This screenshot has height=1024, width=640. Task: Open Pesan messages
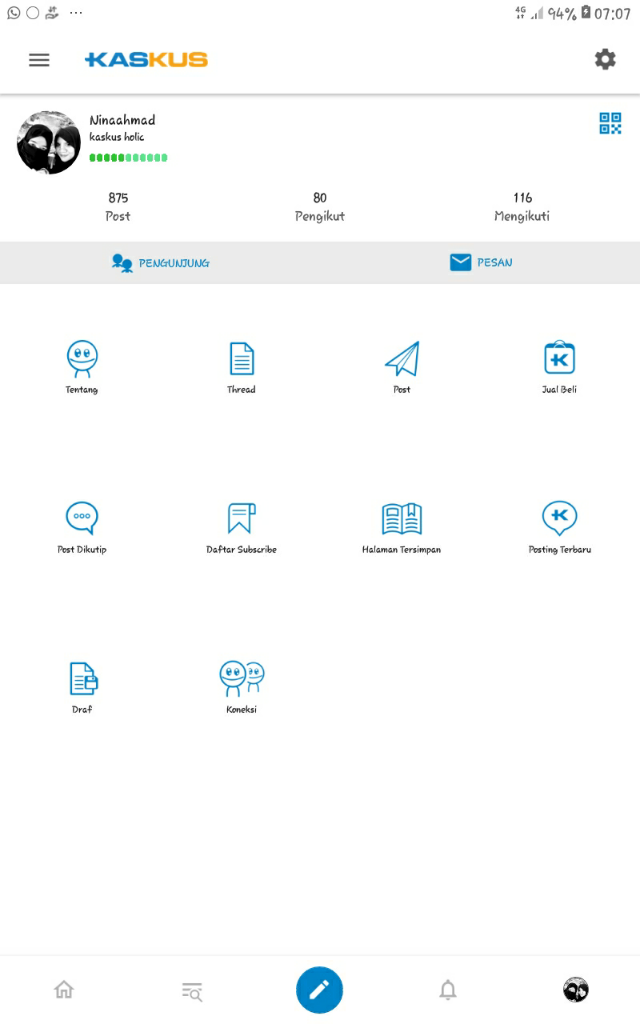click(x=480, y=263)
